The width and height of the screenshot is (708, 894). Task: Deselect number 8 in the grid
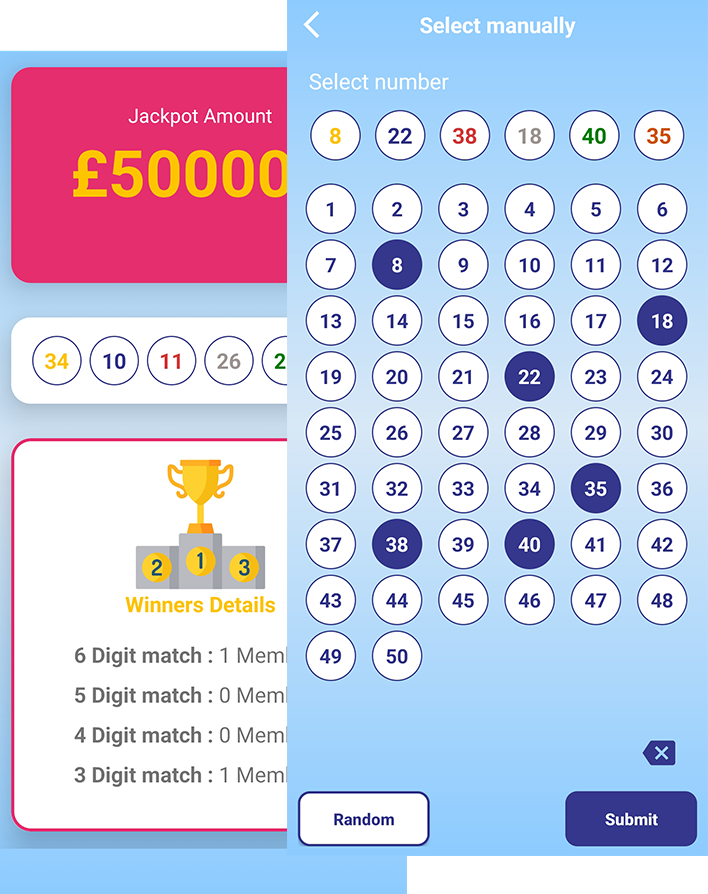pyautogui.click(x=397, y=266)
